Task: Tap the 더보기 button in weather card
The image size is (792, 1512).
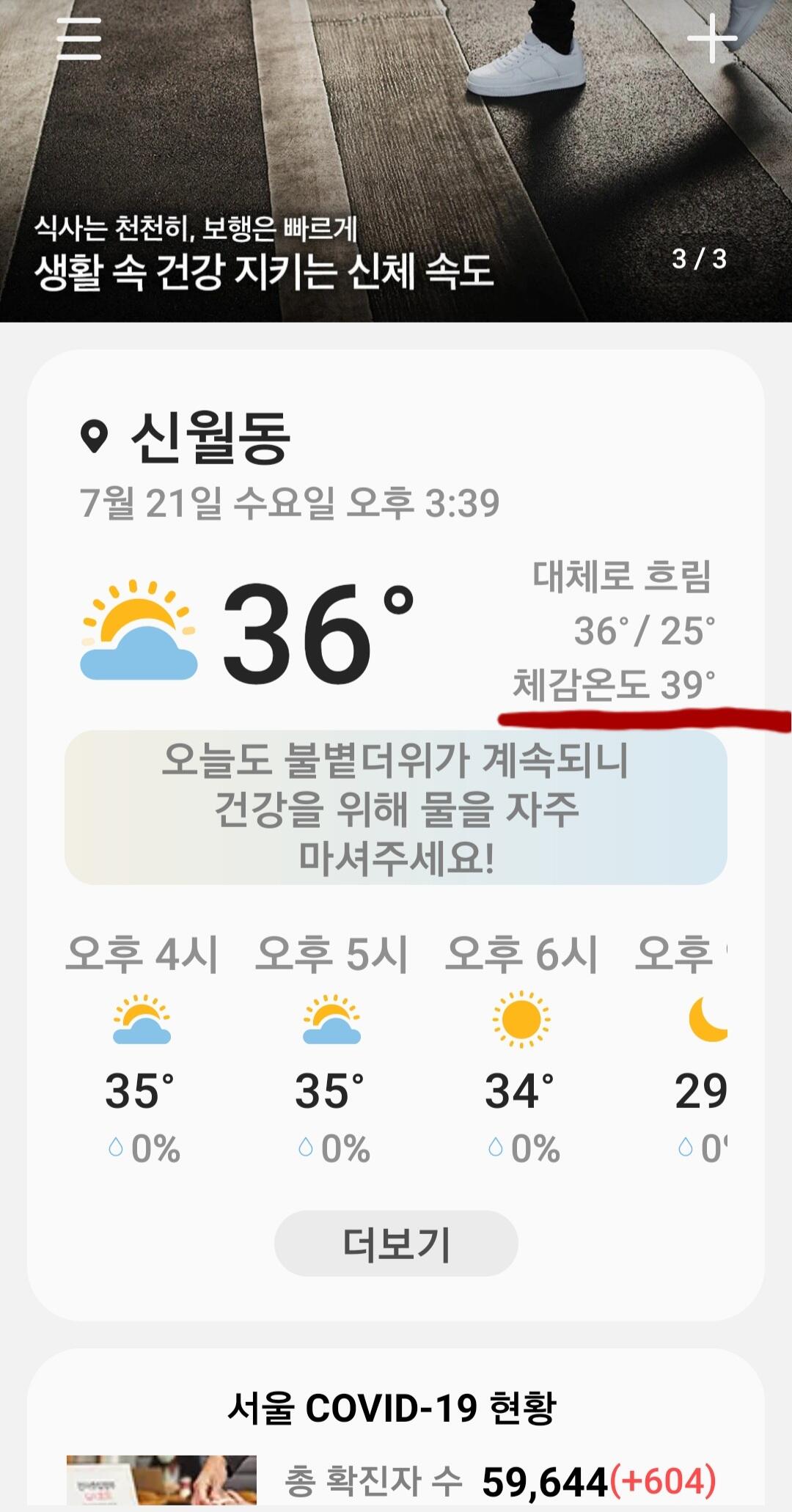Action: (396, 1243)
